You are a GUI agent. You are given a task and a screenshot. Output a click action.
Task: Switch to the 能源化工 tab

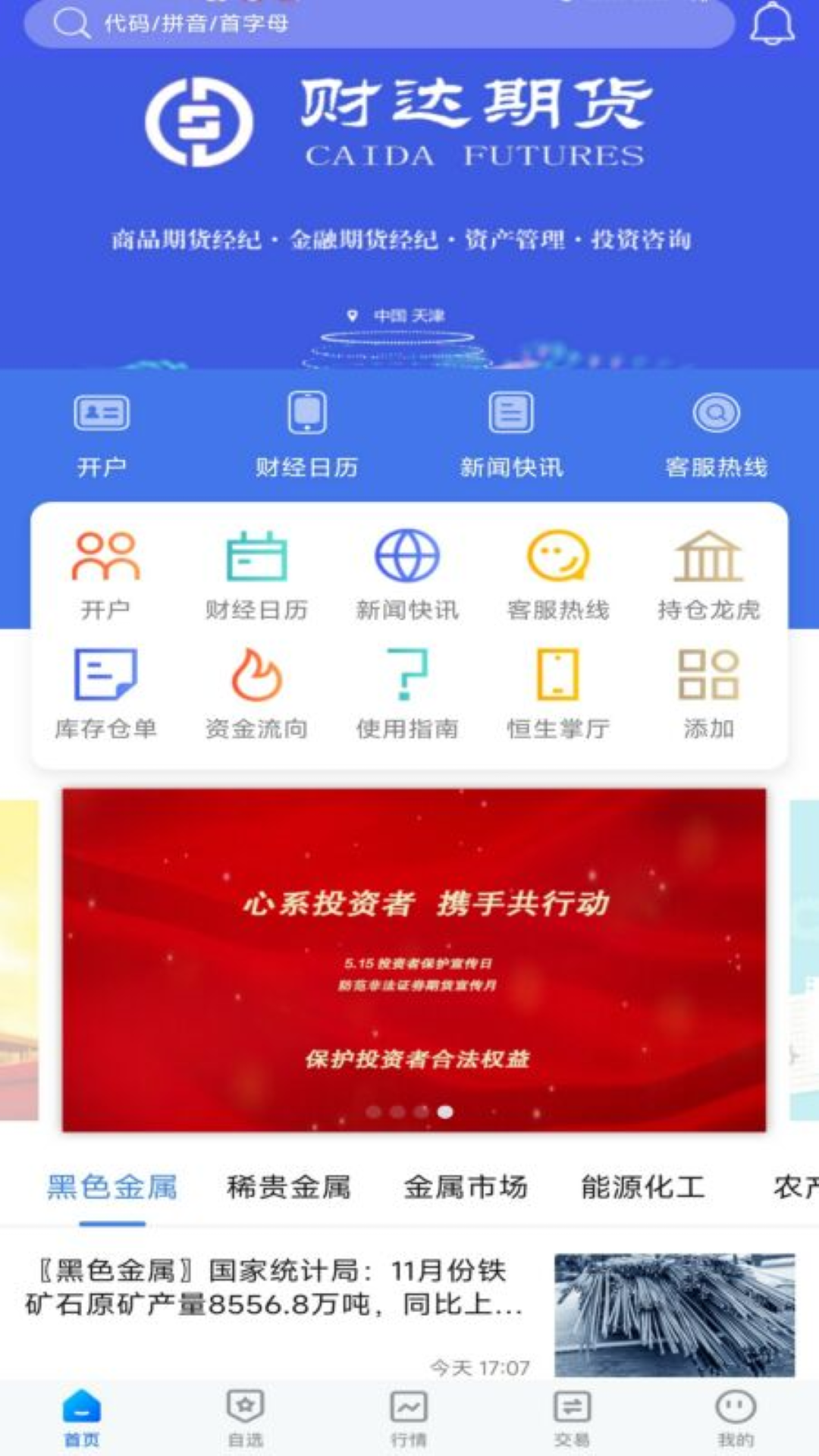643,1188
